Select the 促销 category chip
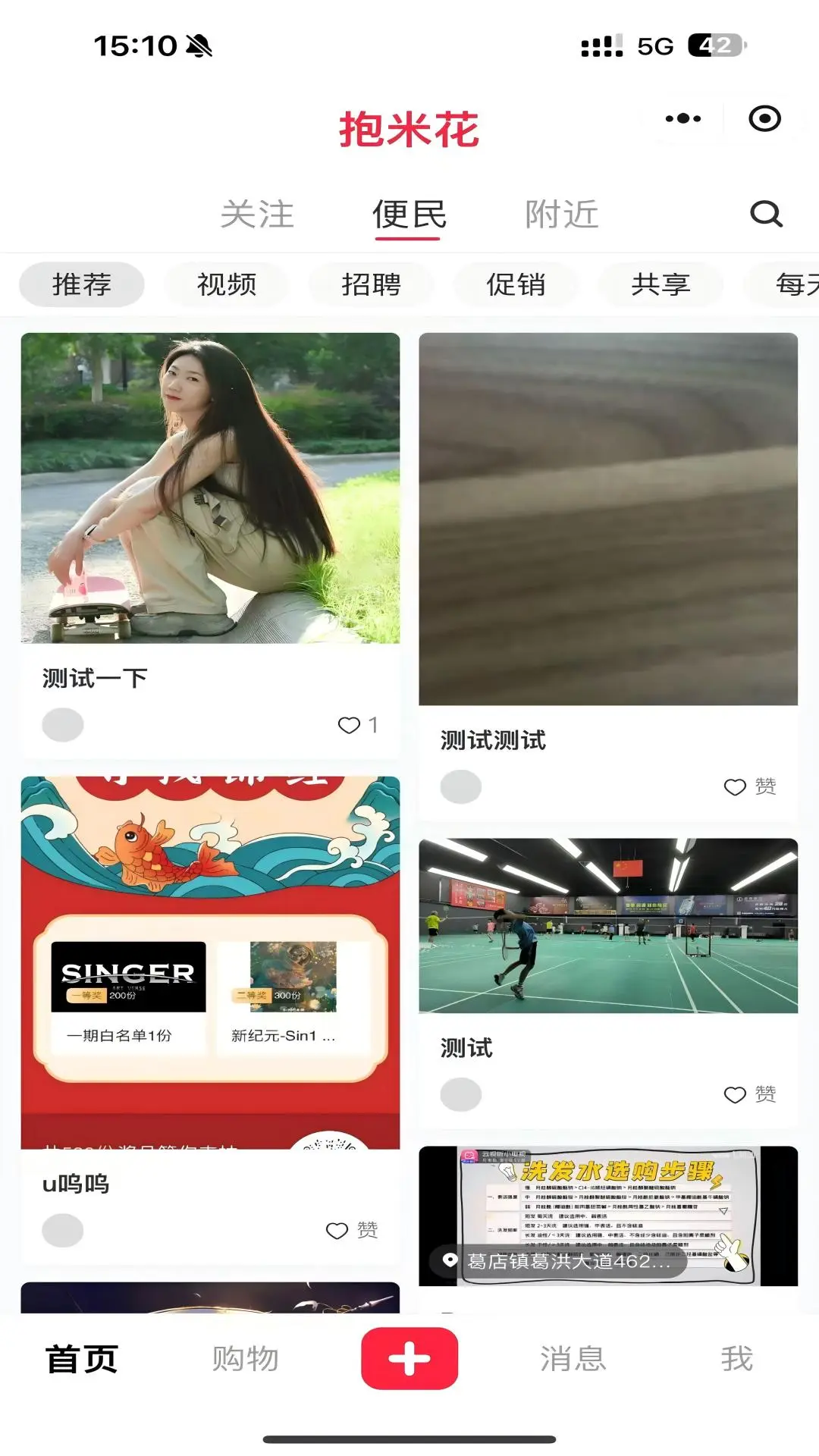Screen dimensions: 819x1456 [516, 285]
